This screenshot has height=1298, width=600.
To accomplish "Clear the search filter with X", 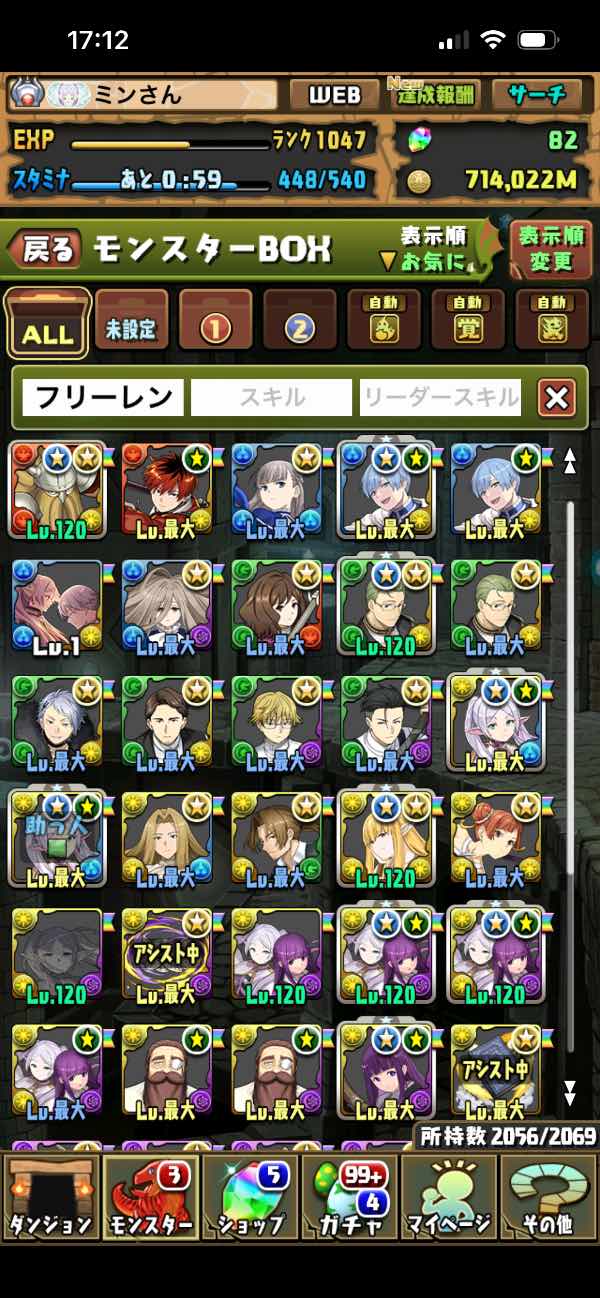I will [x=557, y=397].
